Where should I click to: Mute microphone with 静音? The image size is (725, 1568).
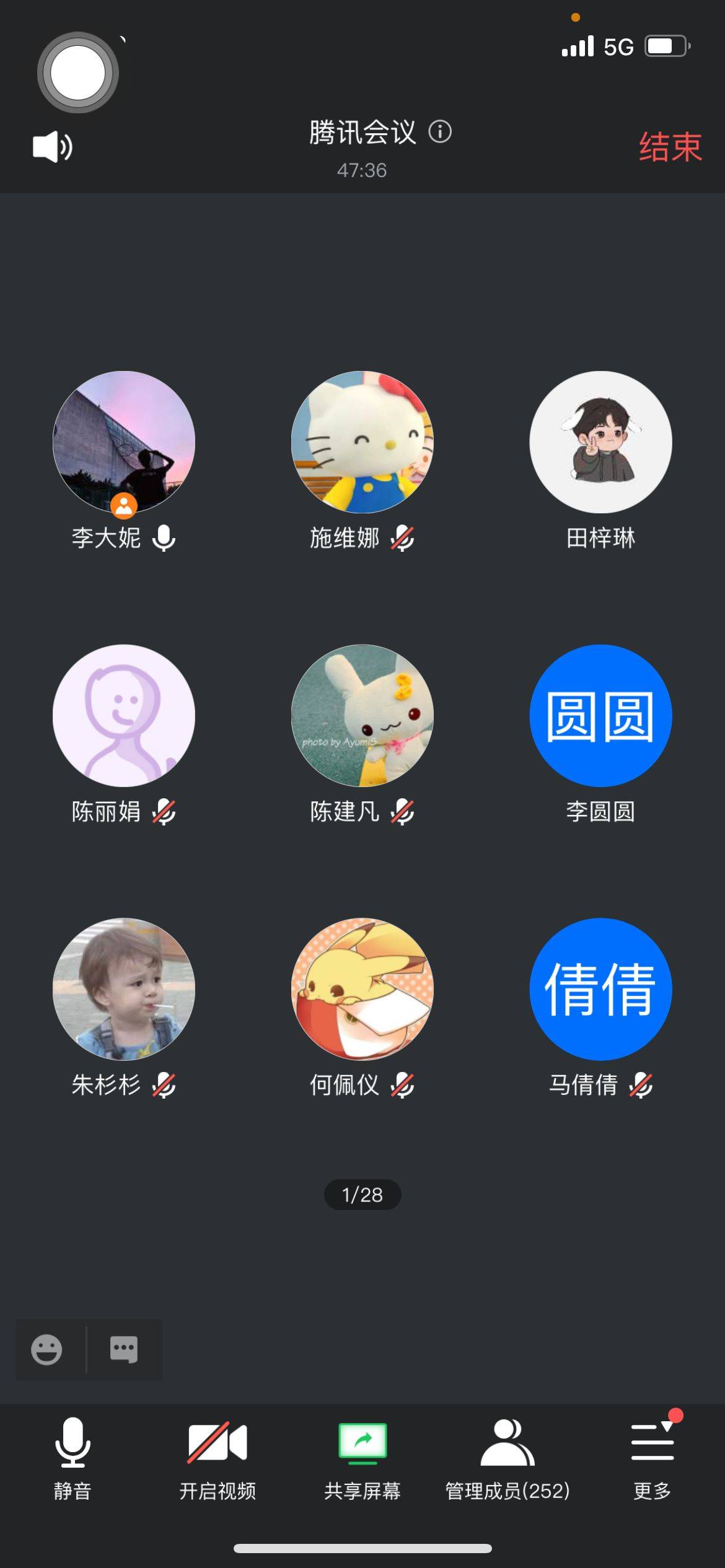tap(72, 1458)
